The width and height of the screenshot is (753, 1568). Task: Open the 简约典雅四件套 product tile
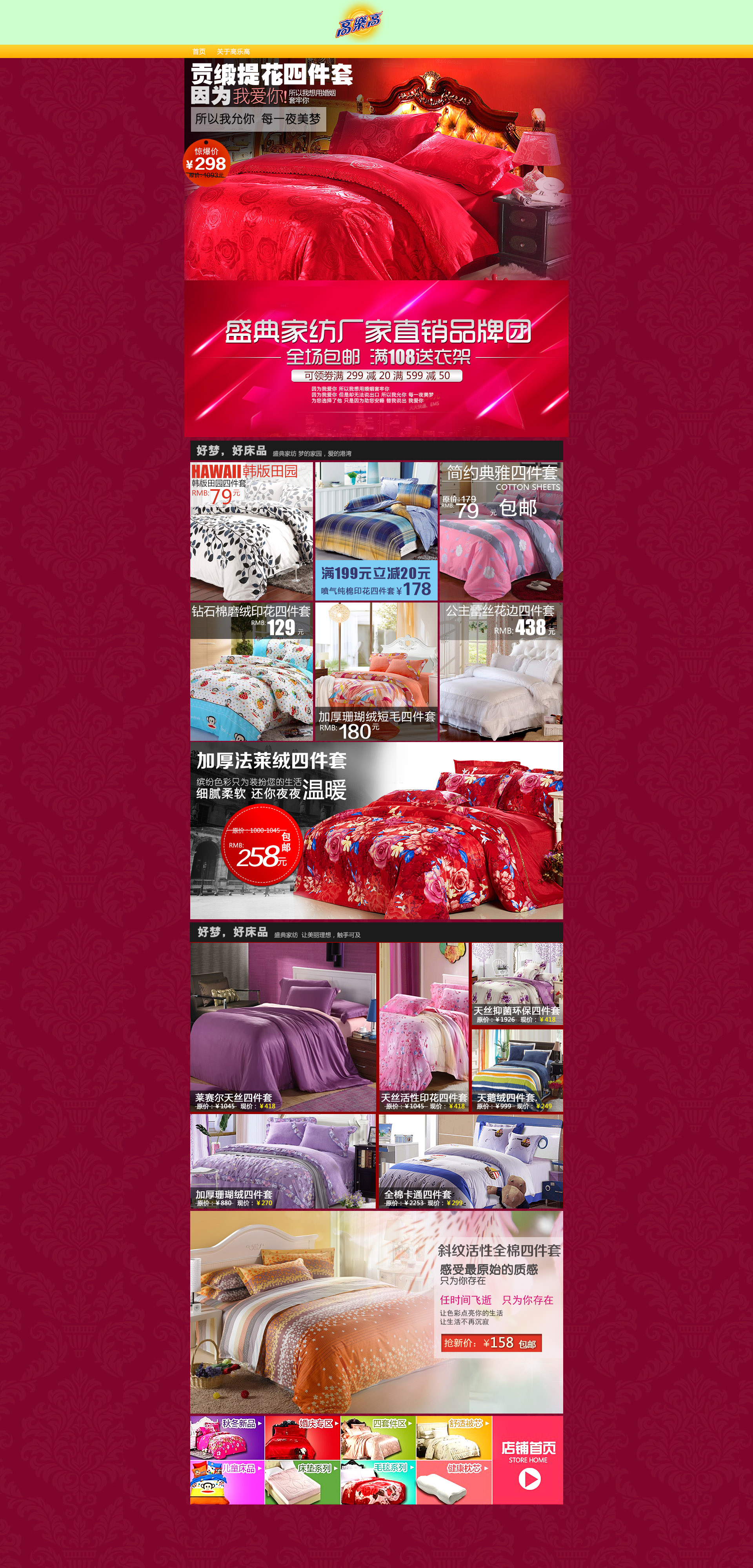[x=501, y=531]
